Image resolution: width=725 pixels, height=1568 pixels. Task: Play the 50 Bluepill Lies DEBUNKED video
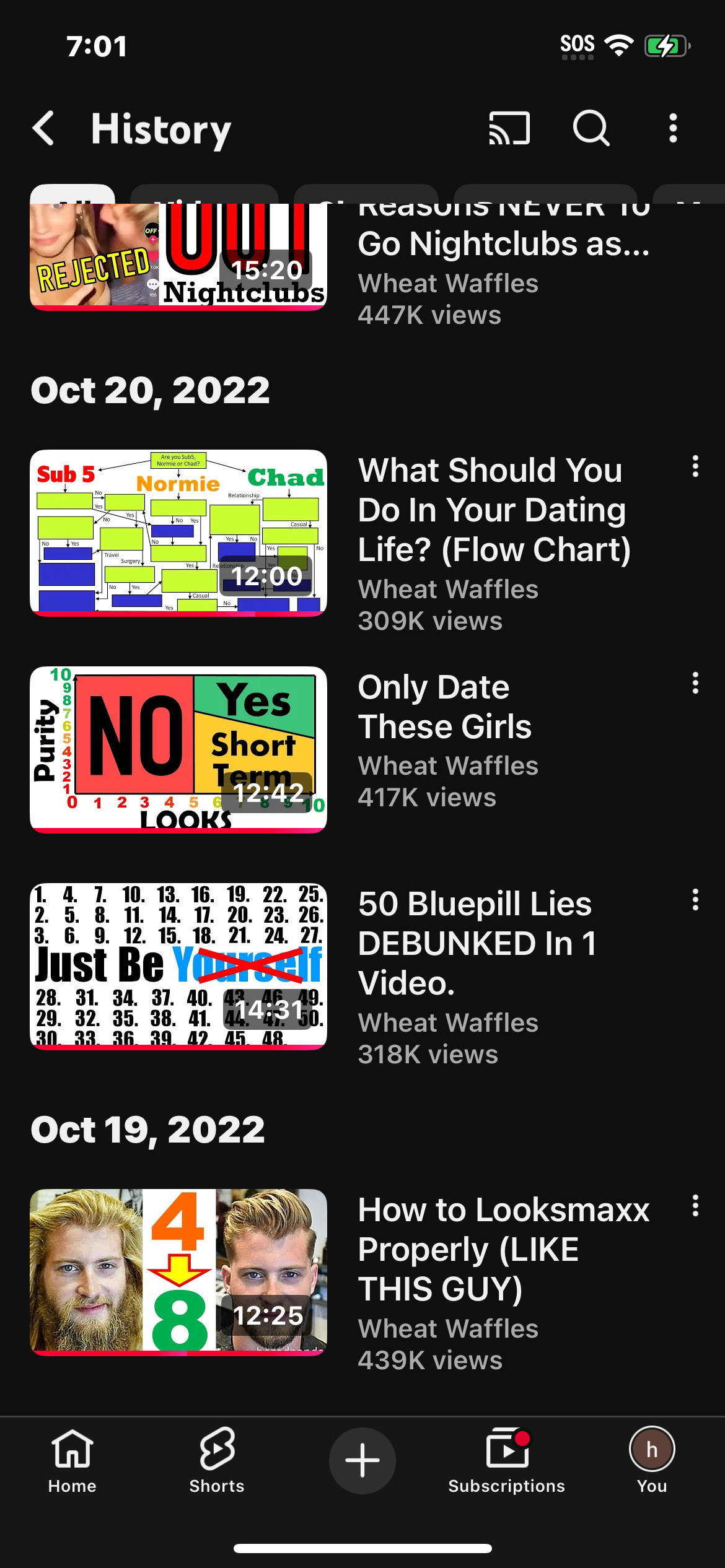(178, 966)
